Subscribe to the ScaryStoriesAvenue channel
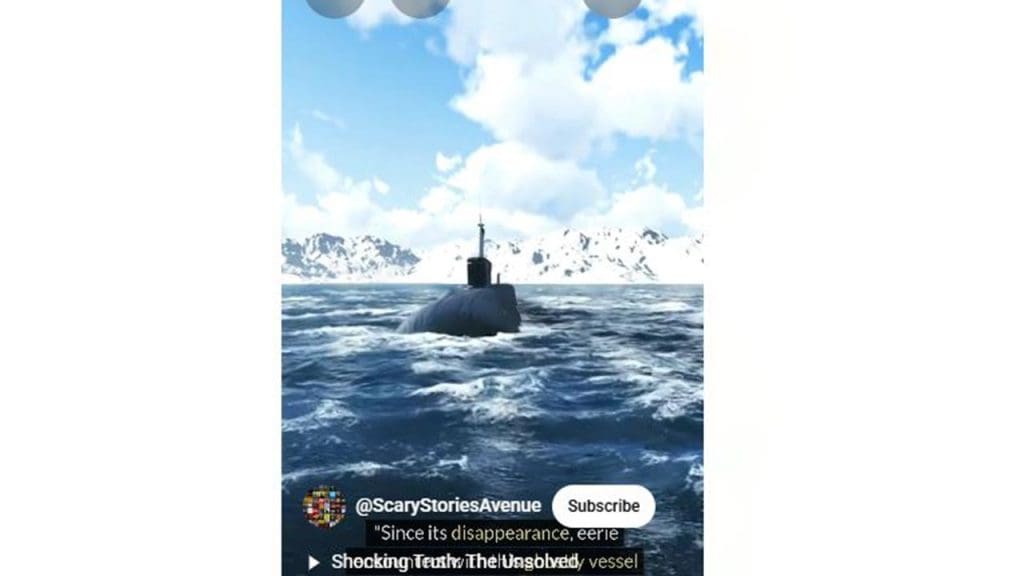This screenshot has width=1024, height=576. 603,506
